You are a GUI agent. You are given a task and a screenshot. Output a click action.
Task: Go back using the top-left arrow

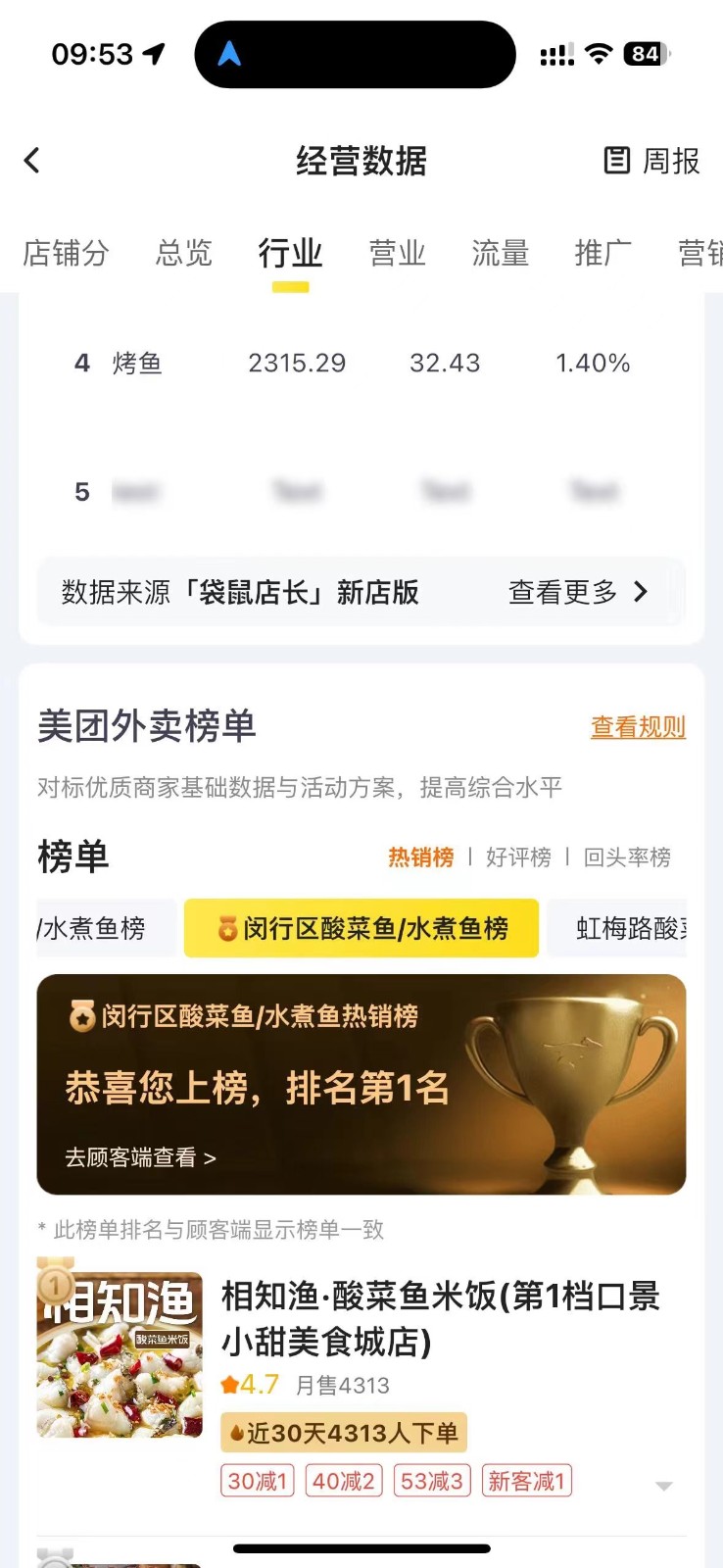[32, 161]
